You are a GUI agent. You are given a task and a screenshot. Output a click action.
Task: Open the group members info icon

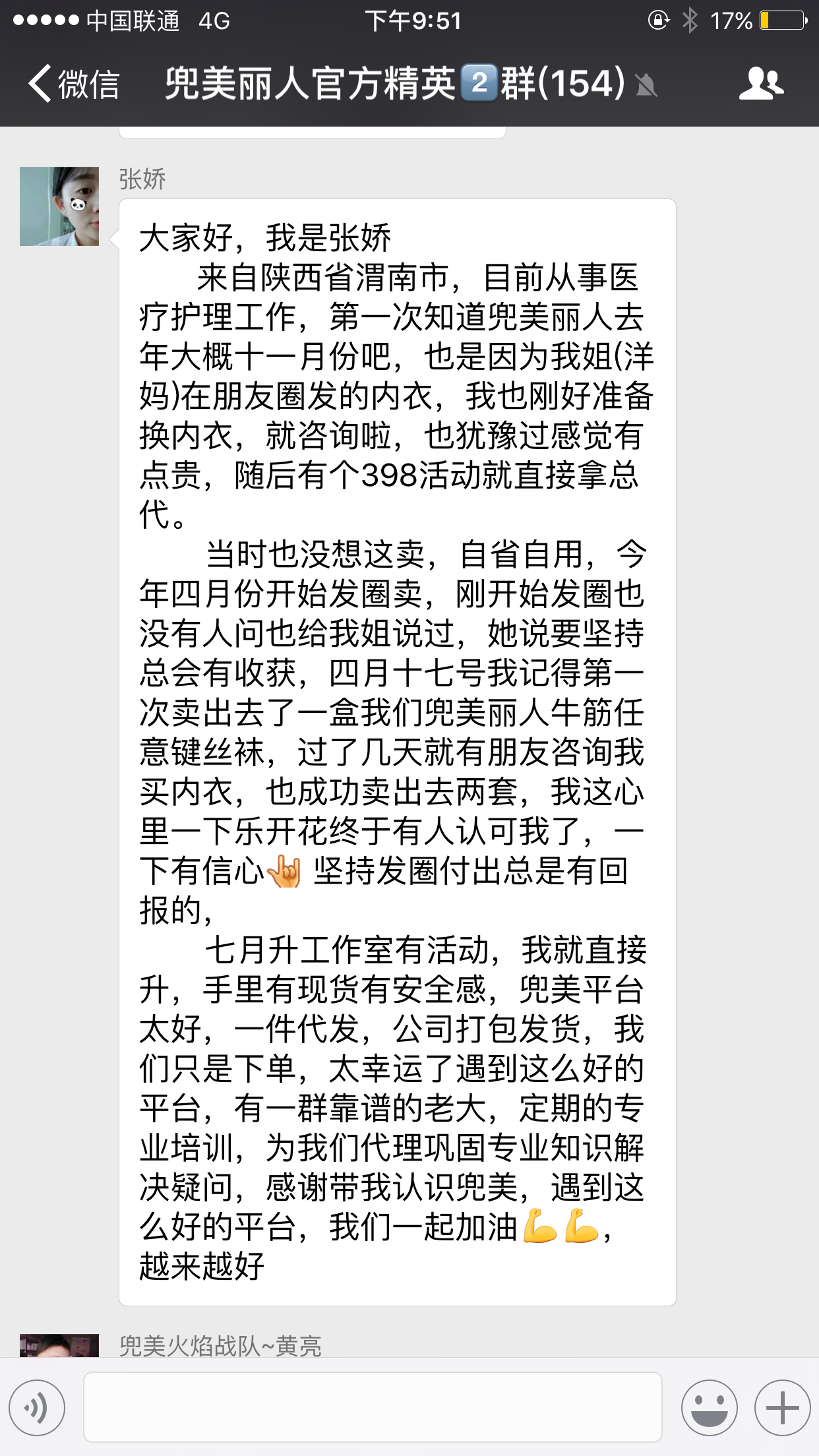(761, 84)
